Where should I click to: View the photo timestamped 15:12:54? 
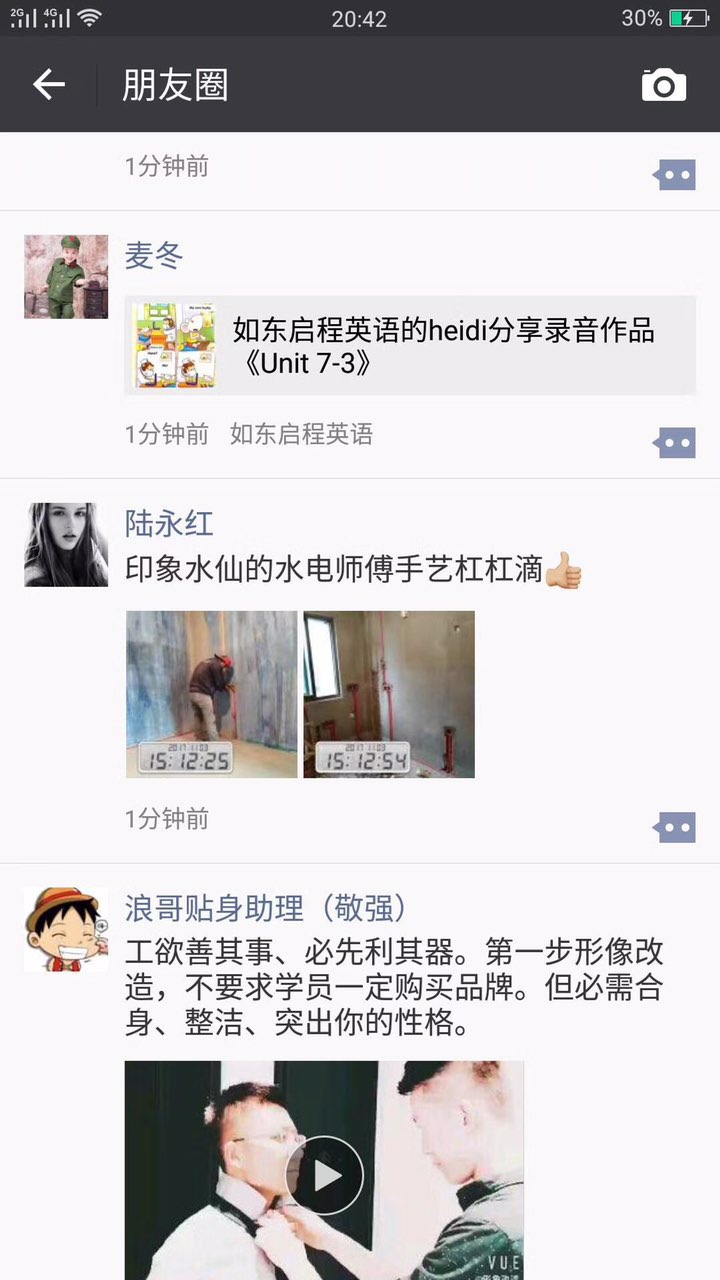pos(389,694)
